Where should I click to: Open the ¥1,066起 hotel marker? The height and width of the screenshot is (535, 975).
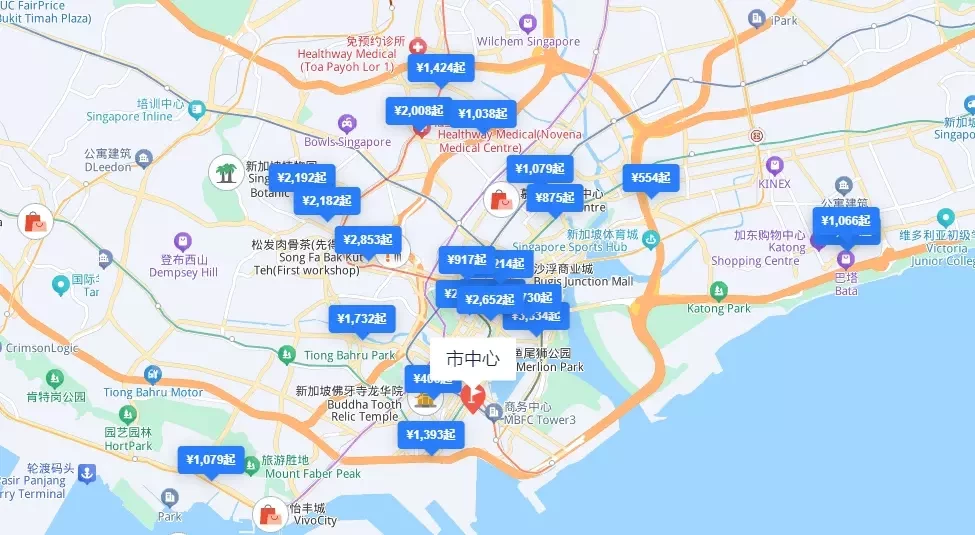point(846,221)
